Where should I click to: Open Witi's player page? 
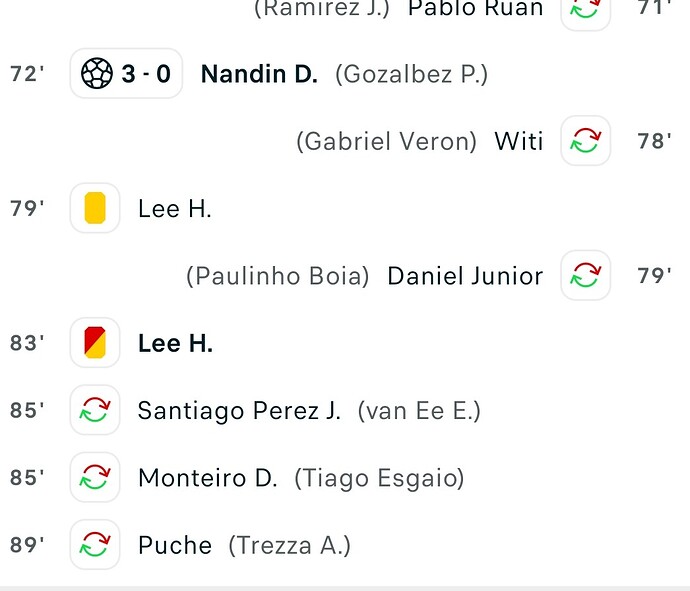[x=519, y=141]
